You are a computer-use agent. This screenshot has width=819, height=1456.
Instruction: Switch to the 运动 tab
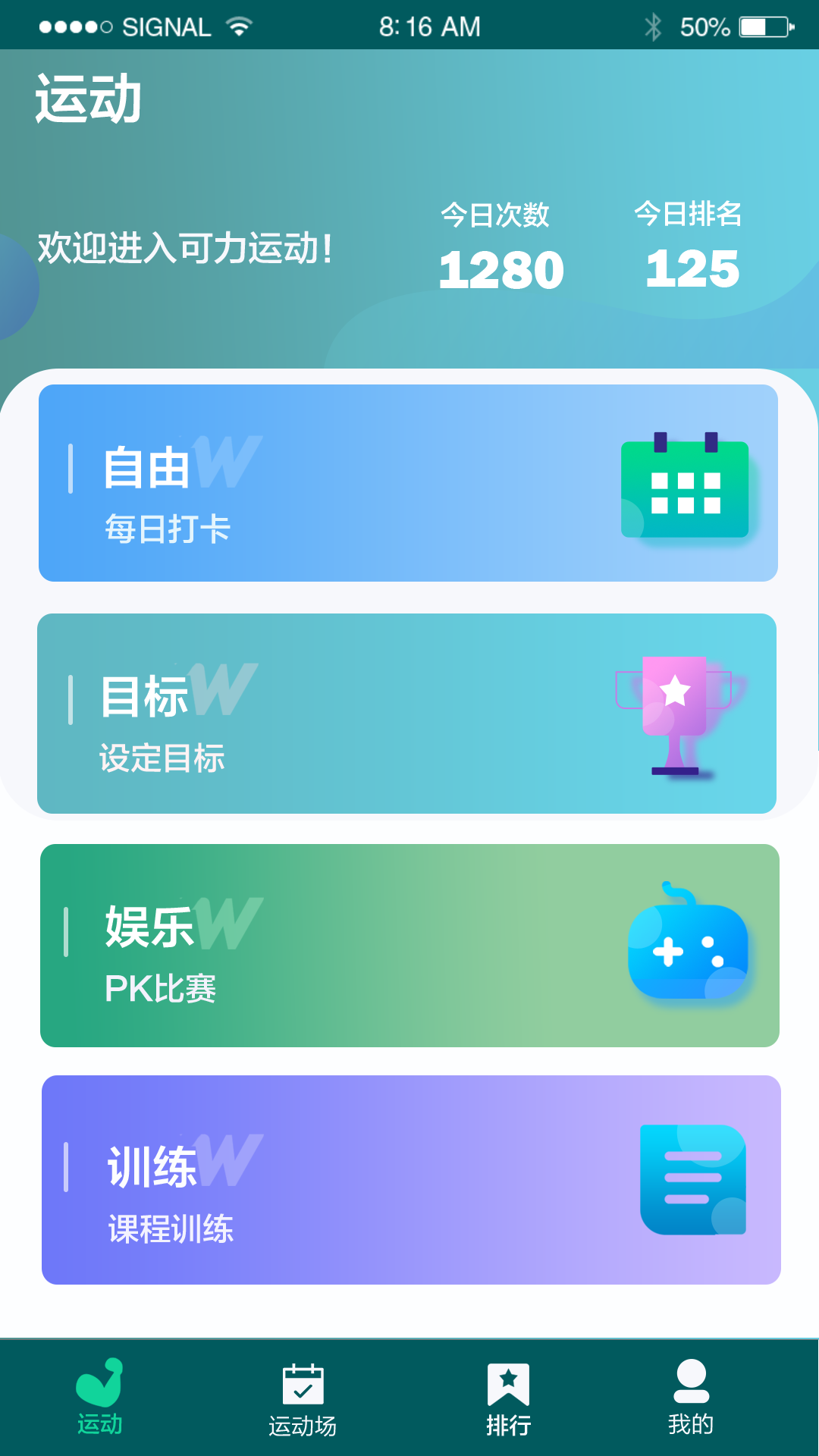tap(99, 1397)
